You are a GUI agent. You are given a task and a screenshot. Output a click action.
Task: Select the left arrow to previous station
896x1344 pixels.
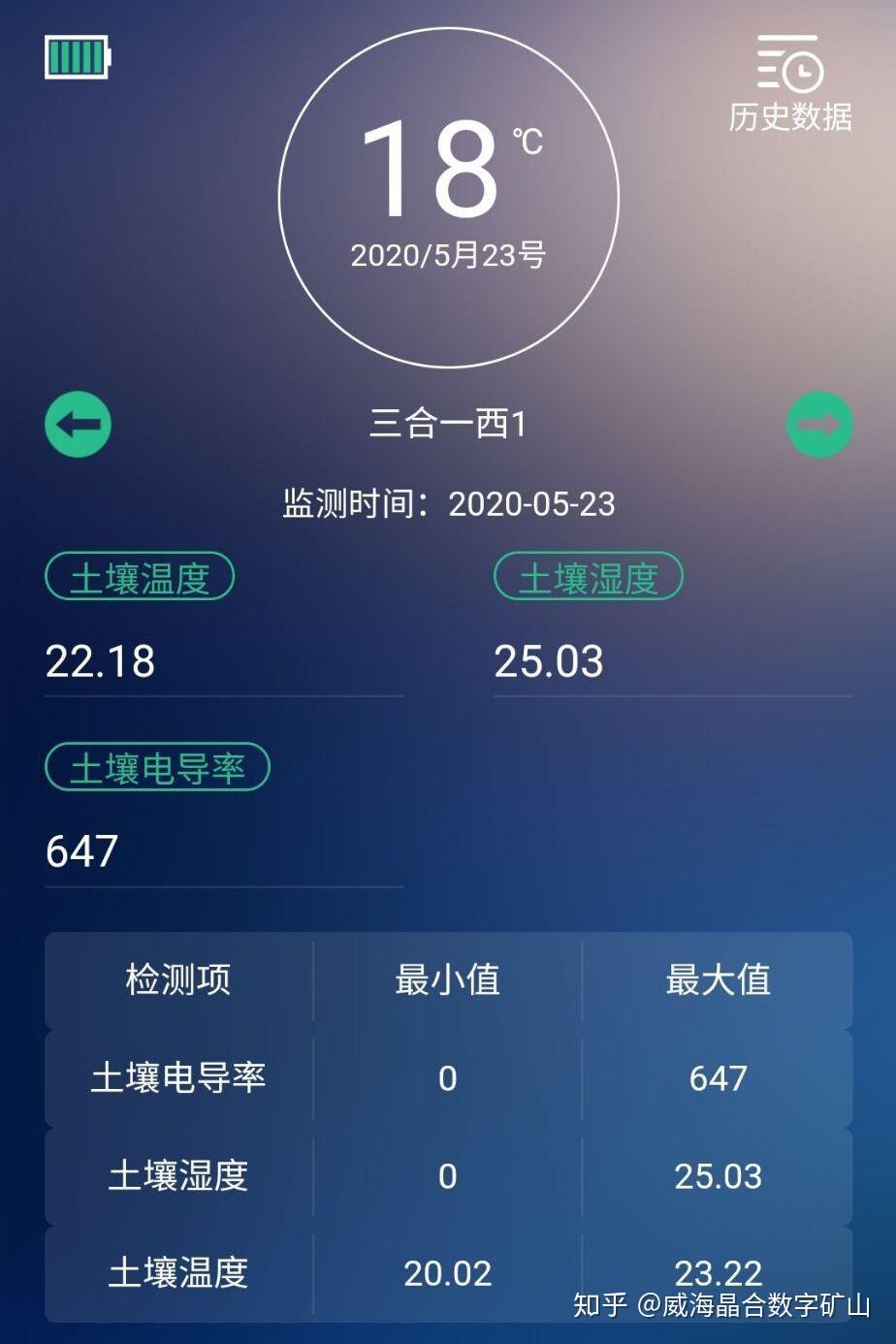point(79,424)
